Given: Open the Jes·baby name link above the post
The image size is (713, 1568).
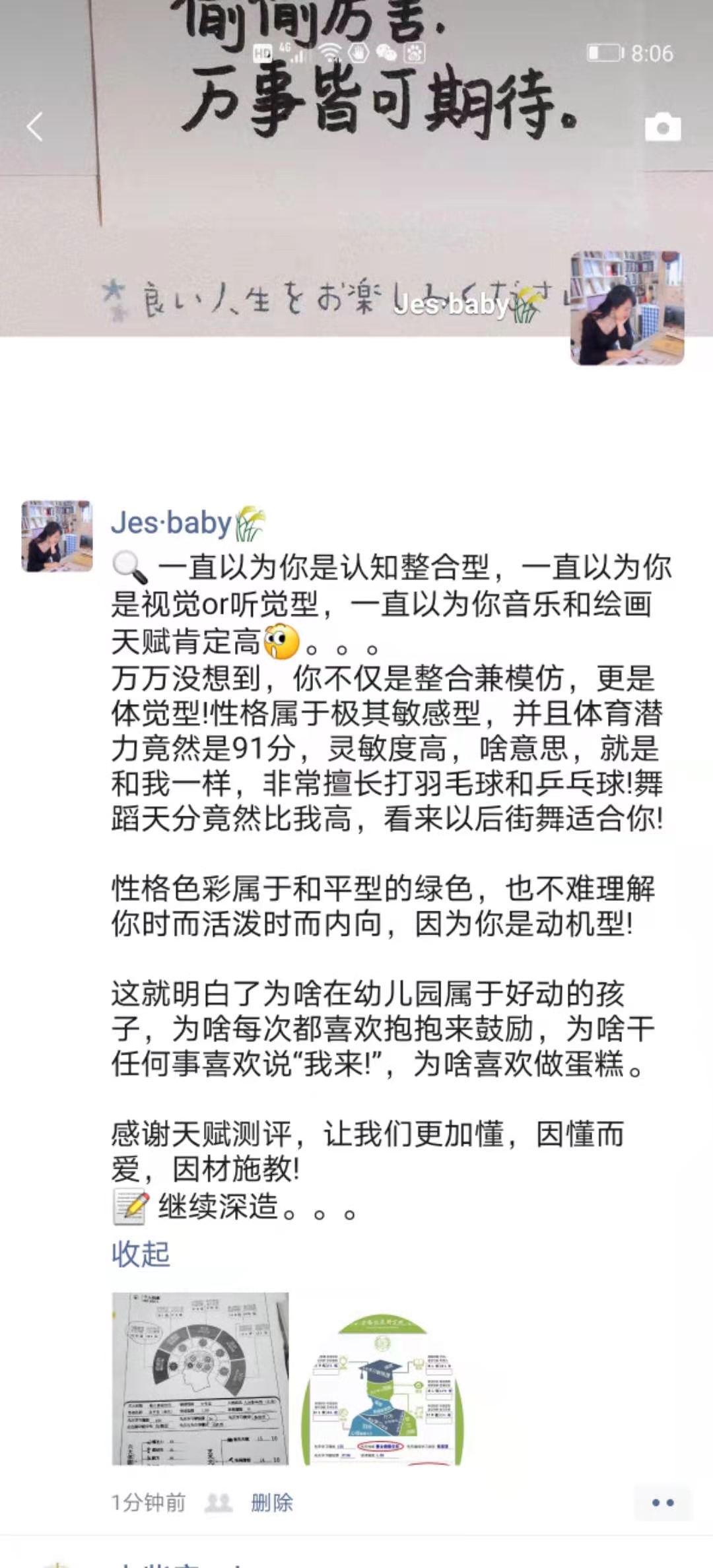Looking at the screenshot, I should [172, 523].
